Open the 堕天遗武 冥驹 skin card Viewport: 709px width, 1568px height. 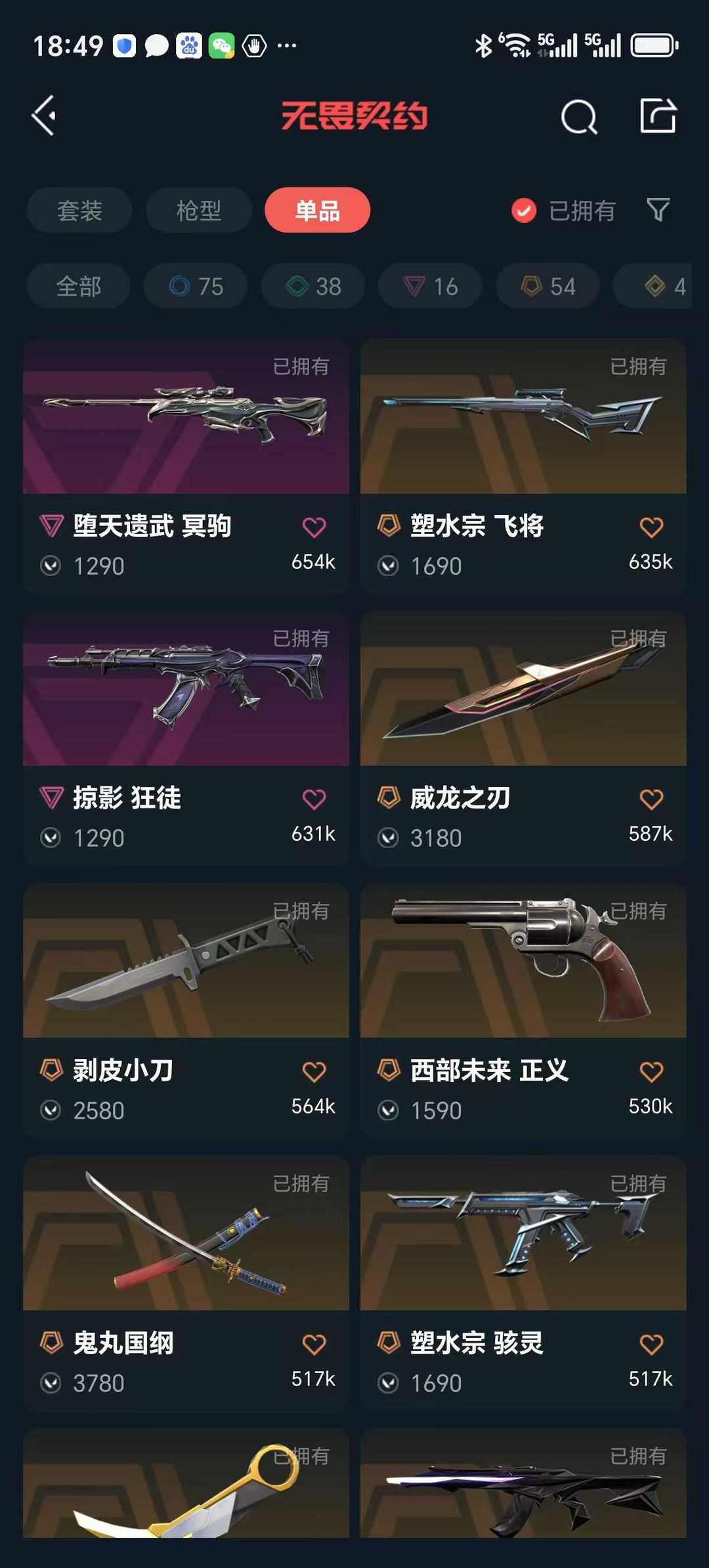[x=186, y=466]
